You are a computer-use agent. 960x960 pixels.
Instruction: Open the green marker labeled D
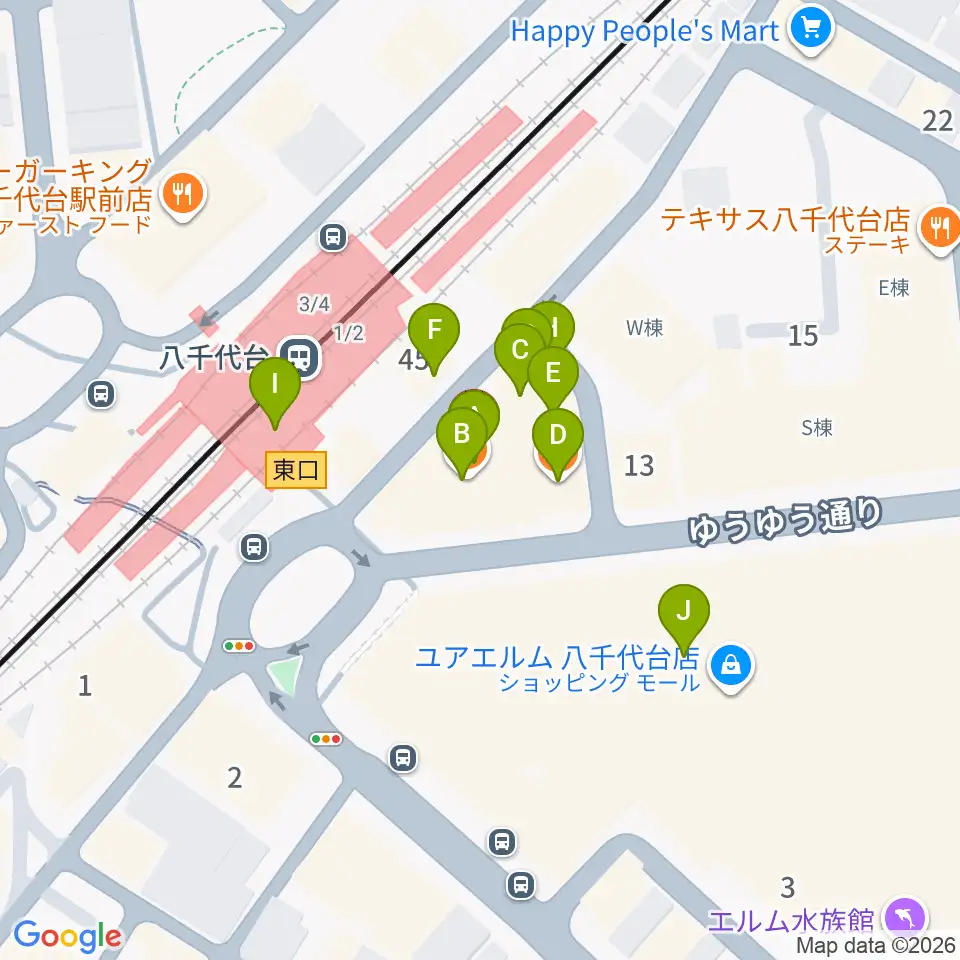558,441
